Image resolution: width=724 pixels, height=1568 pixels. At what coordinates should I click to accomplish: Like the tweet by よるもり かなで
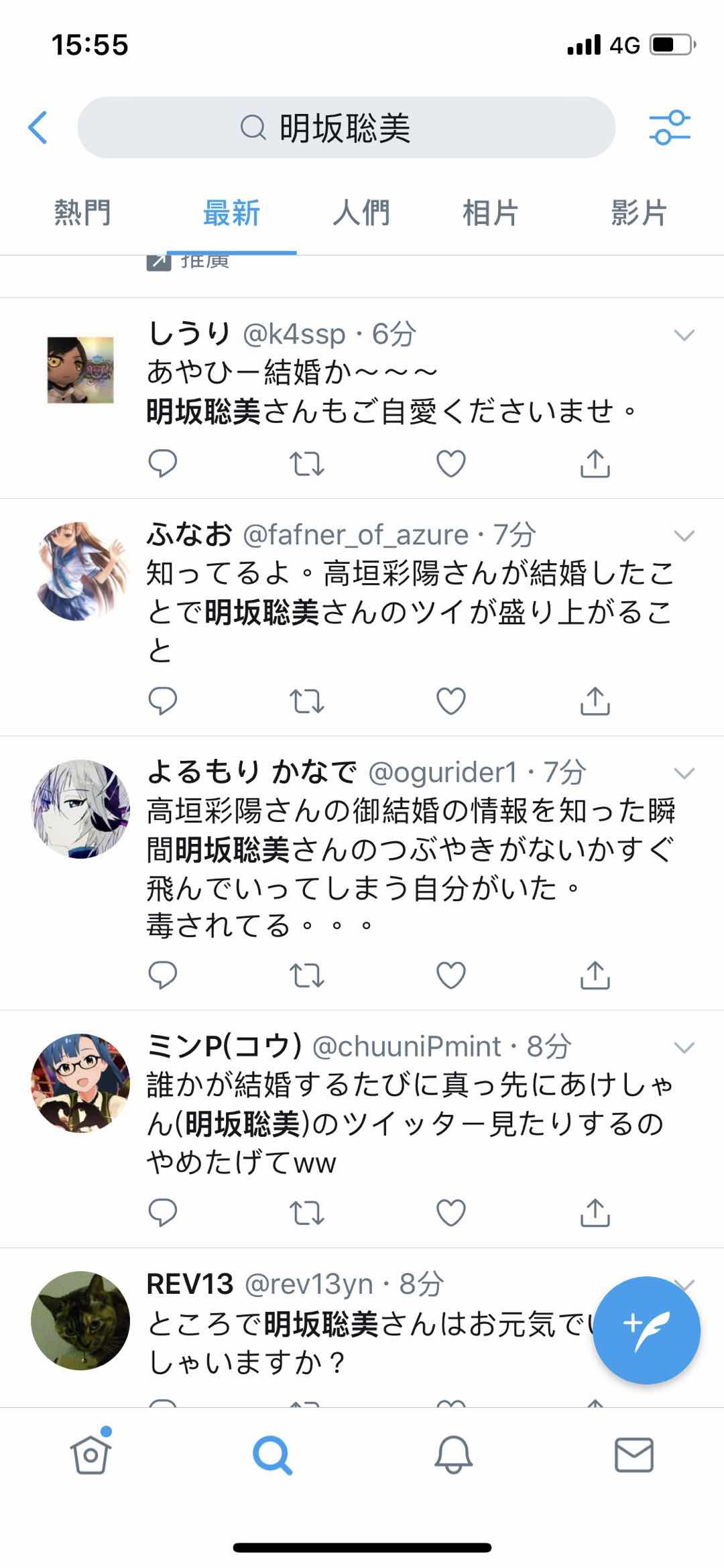[x=450, y=975]
